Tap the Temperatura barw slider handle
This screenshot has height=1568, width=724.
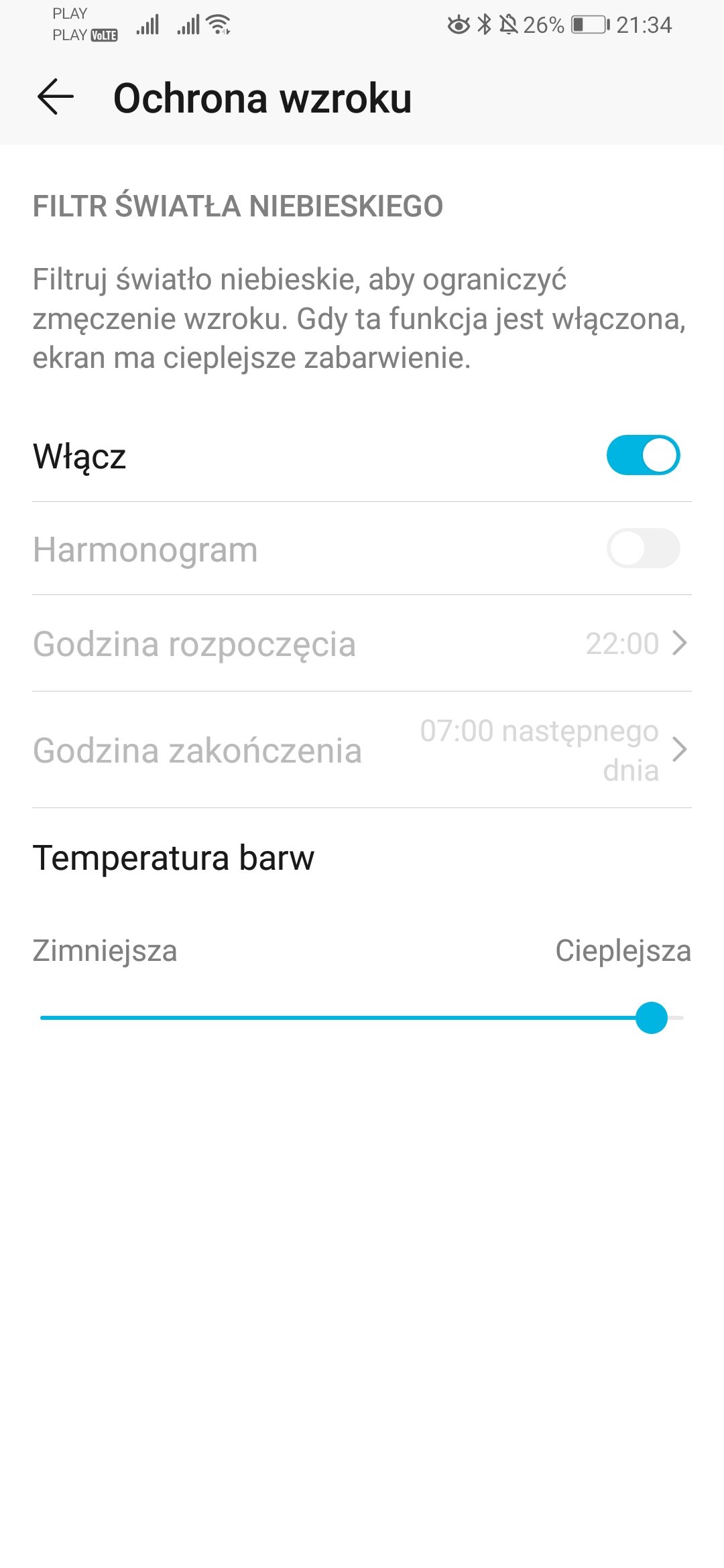pos(651,1018)
